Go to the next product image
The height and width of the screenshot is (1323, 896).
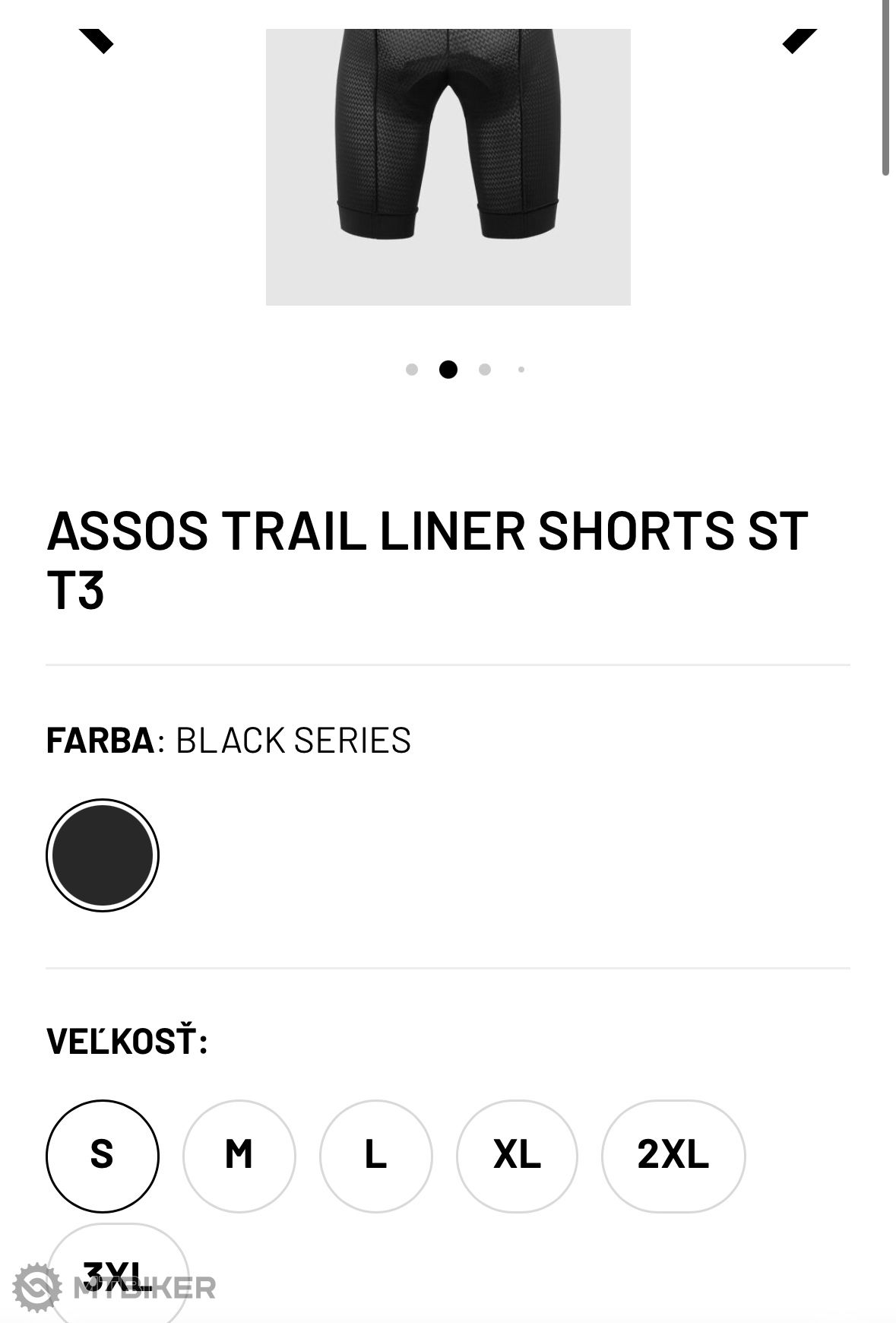799,40
